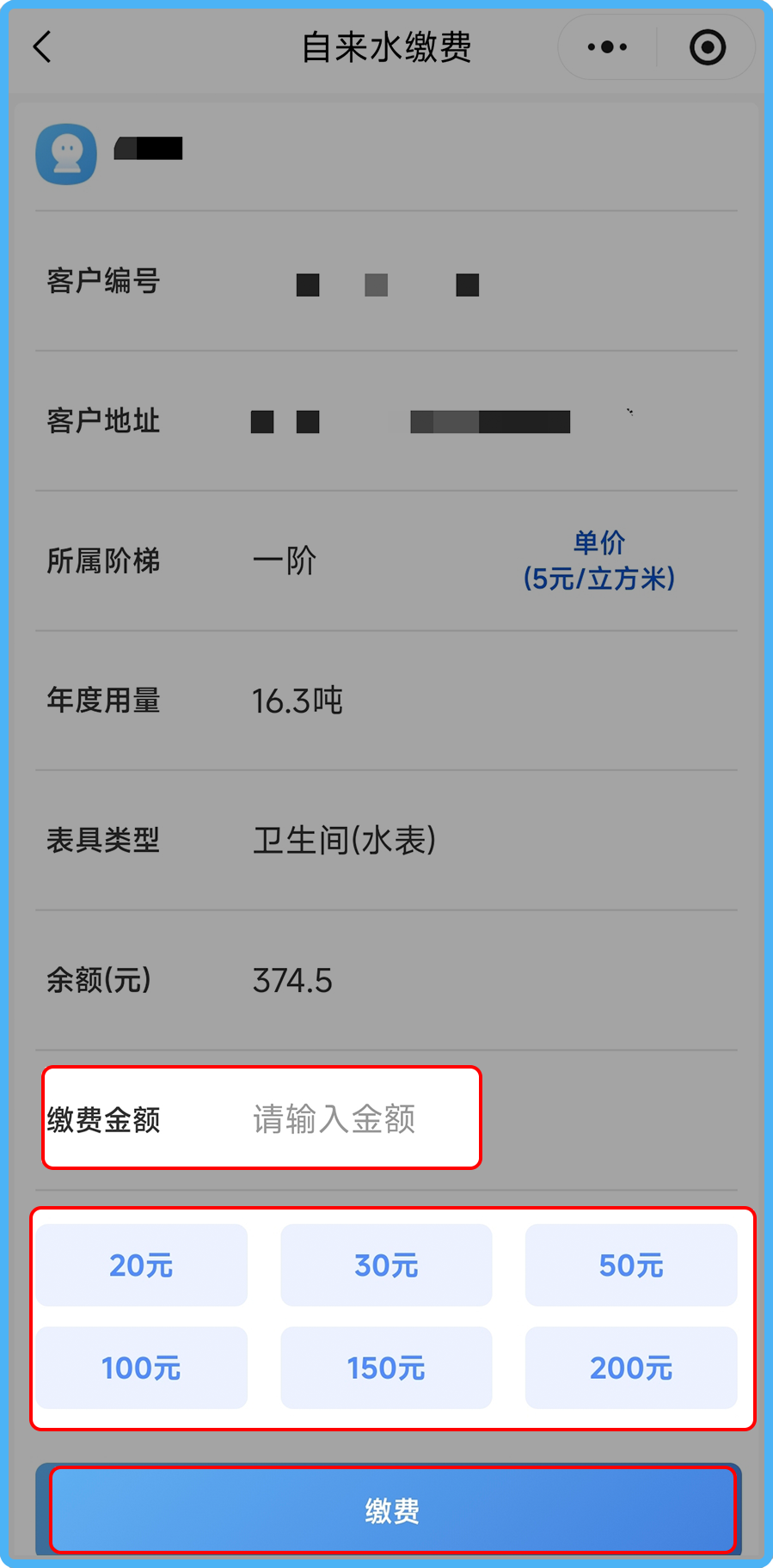Select the 20元 amount chip
The image size is (773, 1568).
tap(142, 1265)
